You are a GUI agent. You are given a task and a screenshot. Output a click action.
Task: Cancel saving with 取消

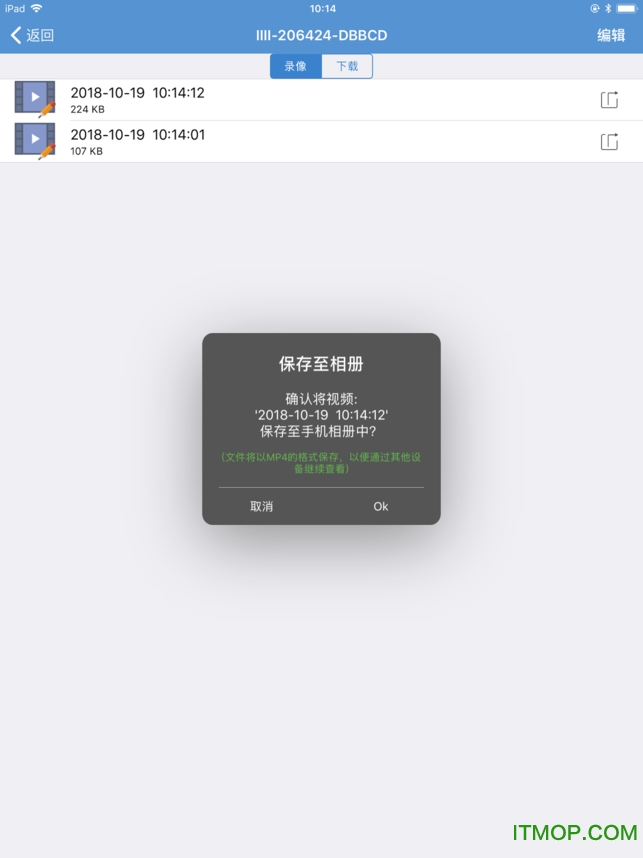pos(262,506)
